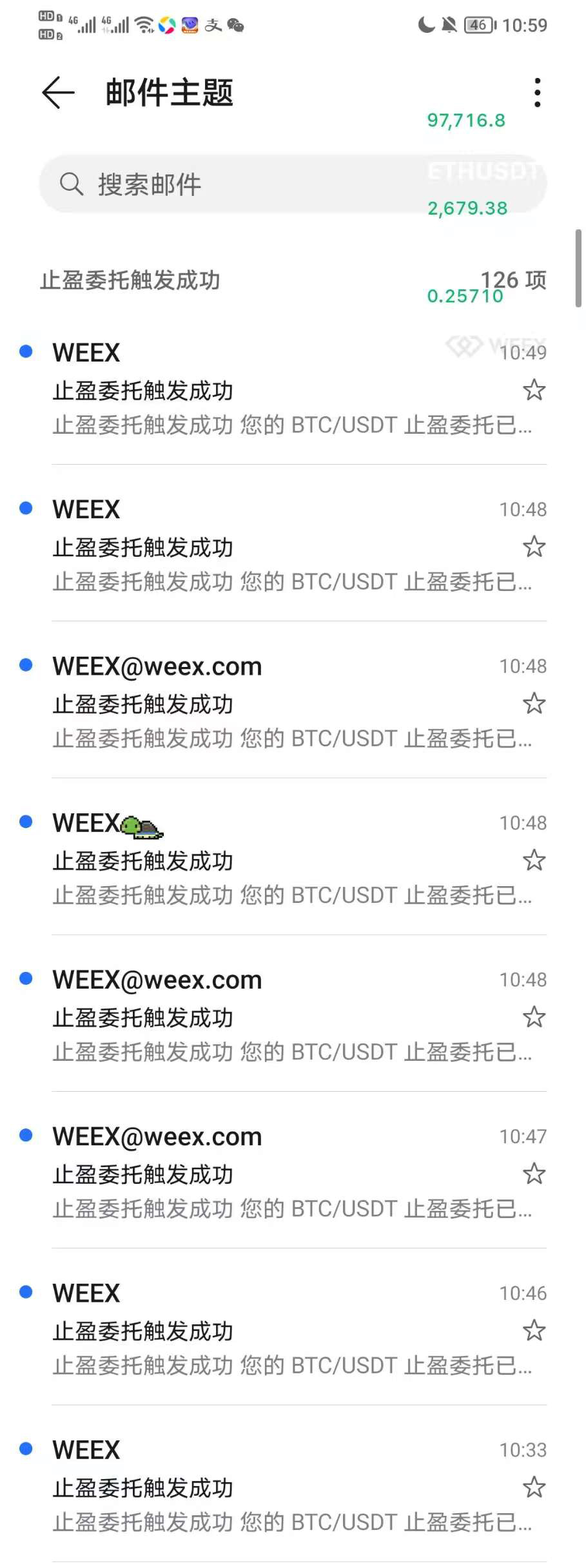Viewport: 586px width, 1568px height.
Task: Star the WEEX email from 10:49
Action: [534, 390]
